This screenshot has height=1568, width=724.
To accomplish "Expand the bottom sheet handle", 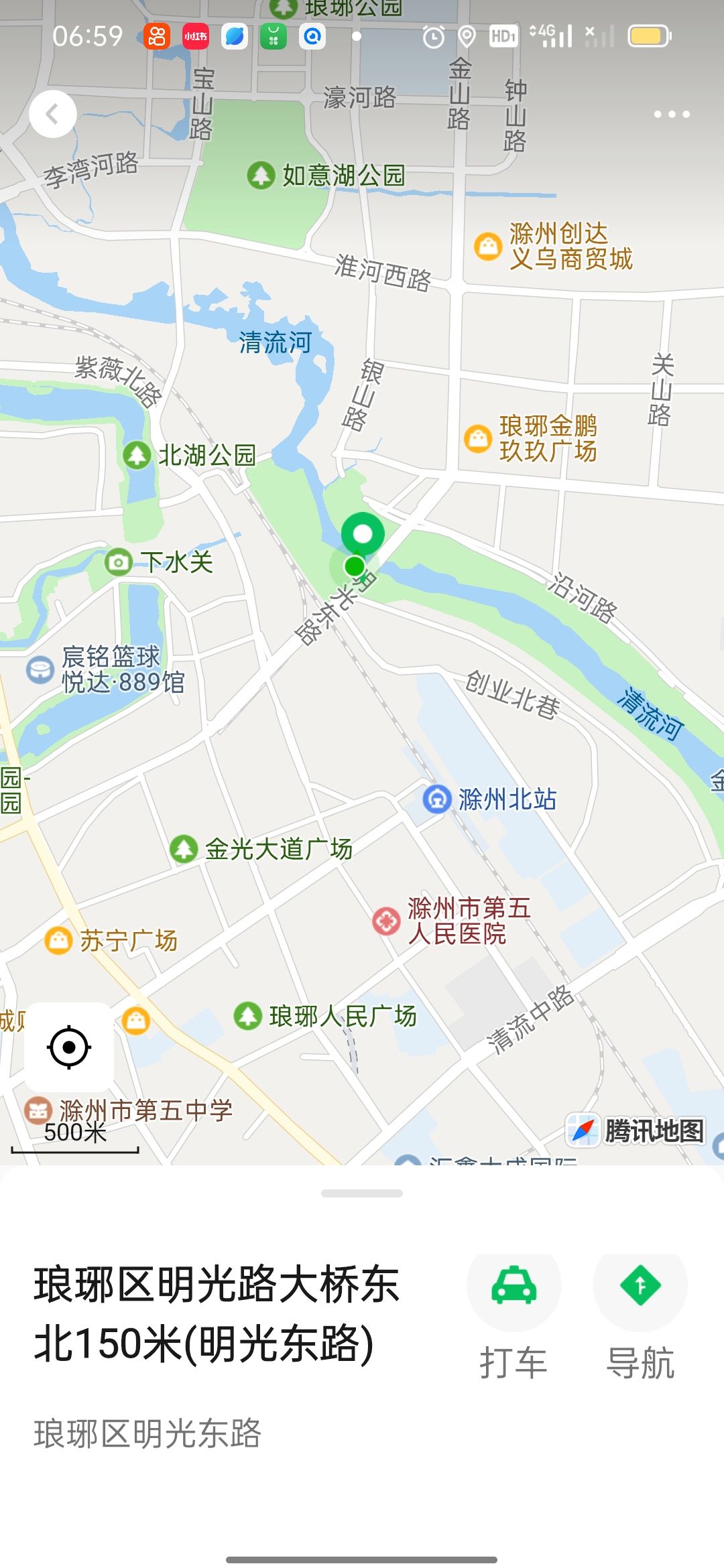I will tap(362, 1193).
